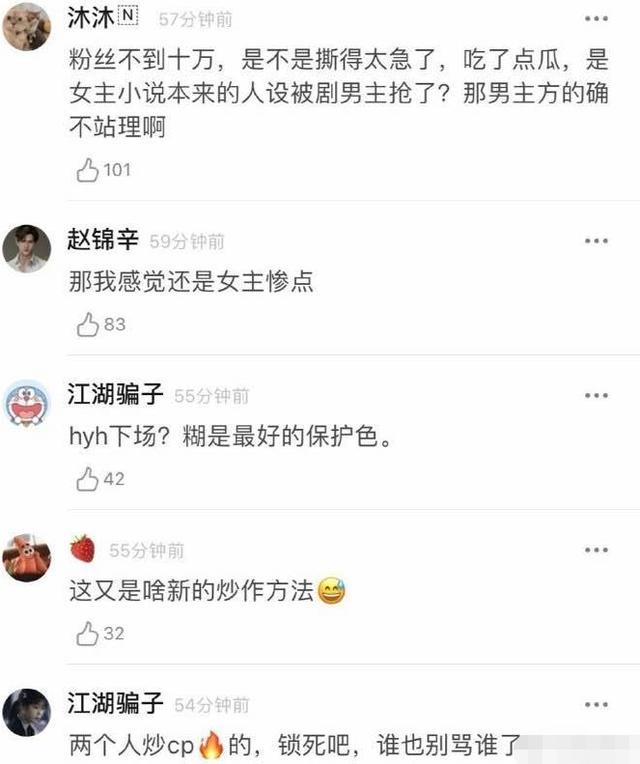Open more options for 赵锦辛's comment

[596, 241]
